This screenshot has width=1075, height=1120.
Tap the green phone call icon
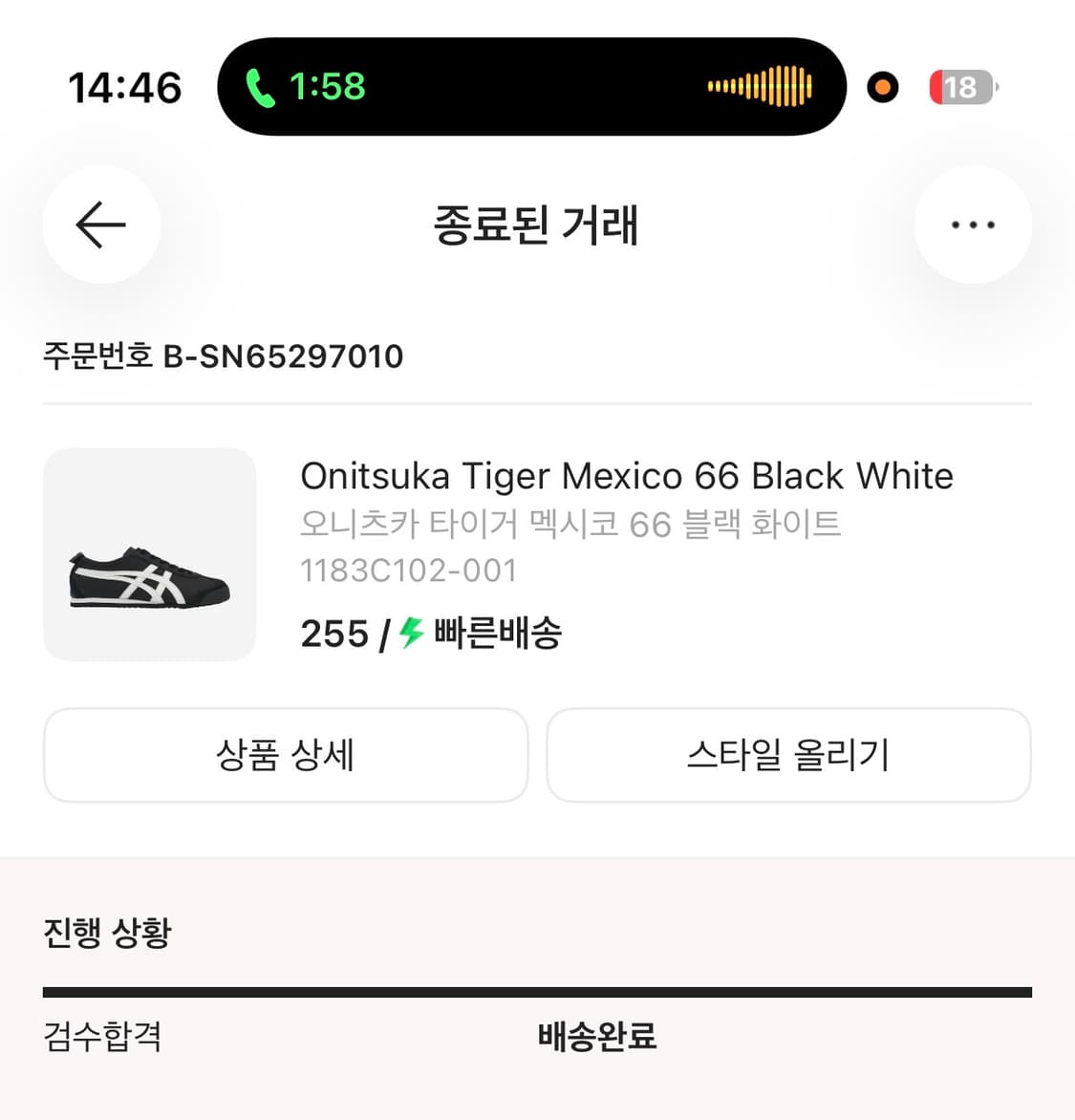pos(260,86)
